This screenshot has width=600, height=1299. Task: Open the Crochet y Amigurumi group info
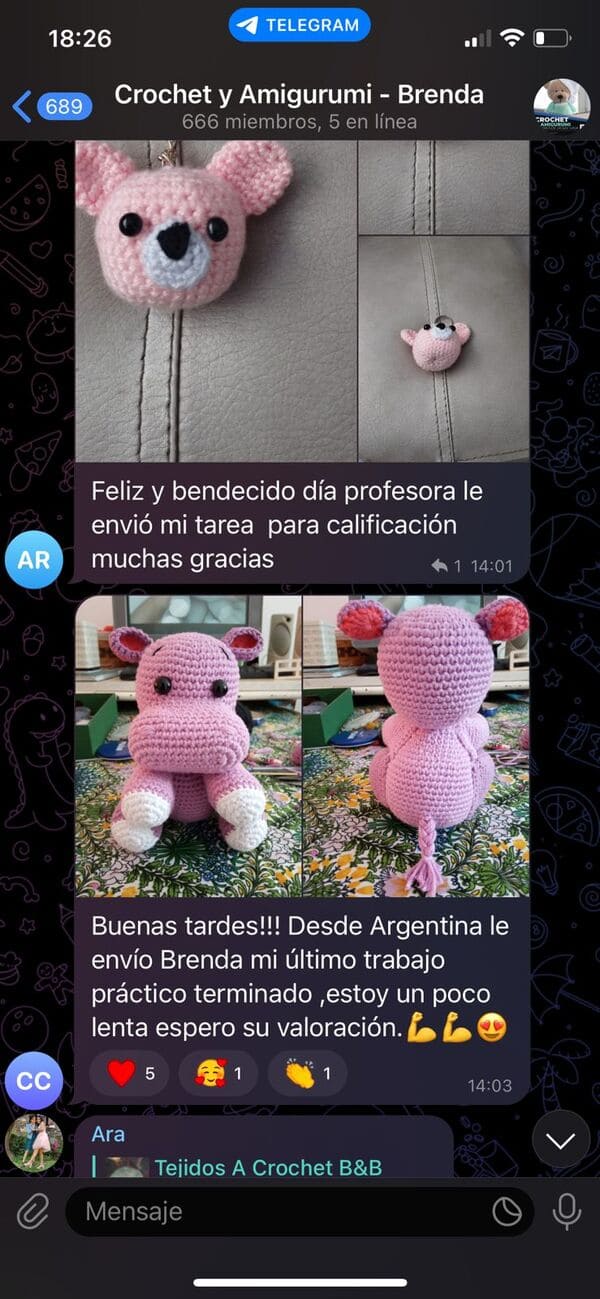[299, 107]
